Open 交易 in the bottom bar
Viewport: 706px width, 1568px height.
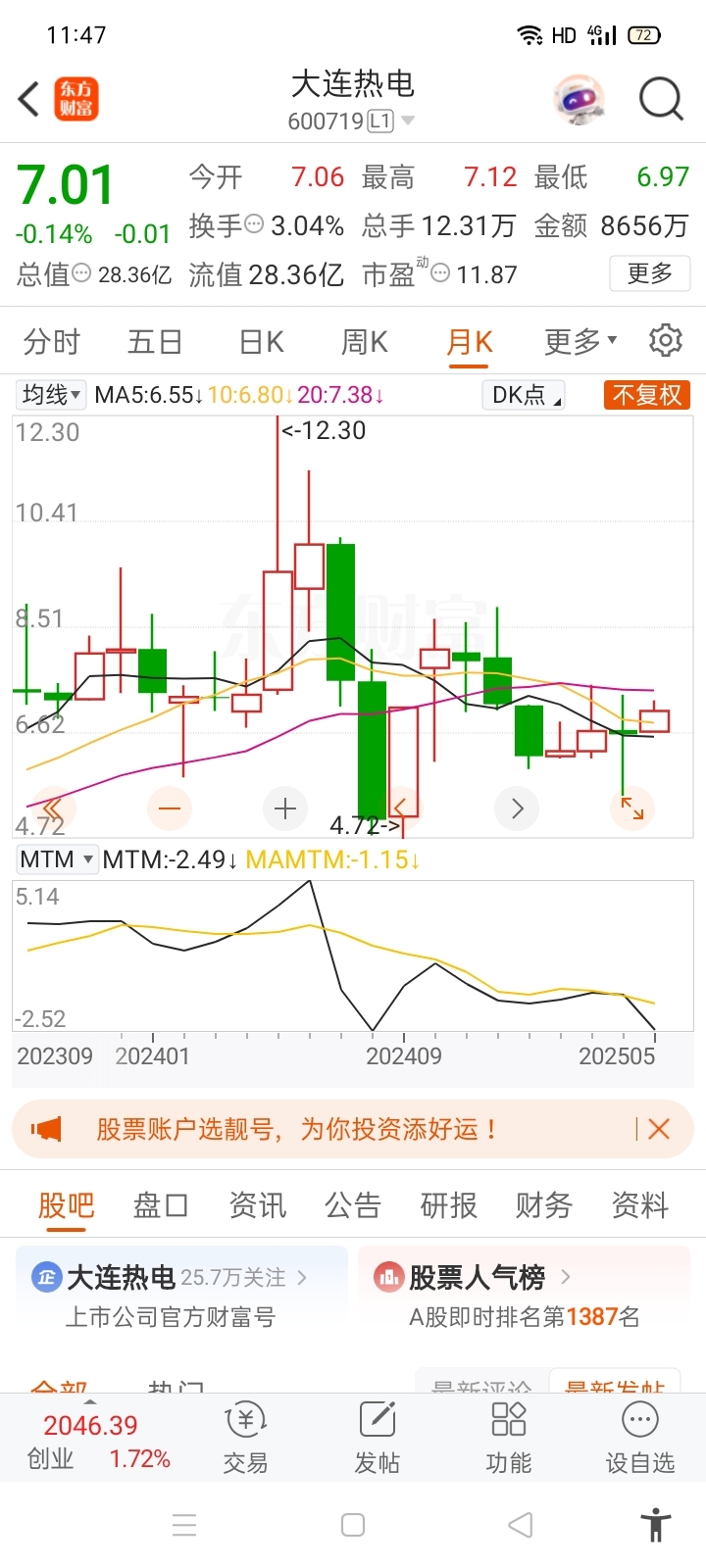pos(245,1437)
